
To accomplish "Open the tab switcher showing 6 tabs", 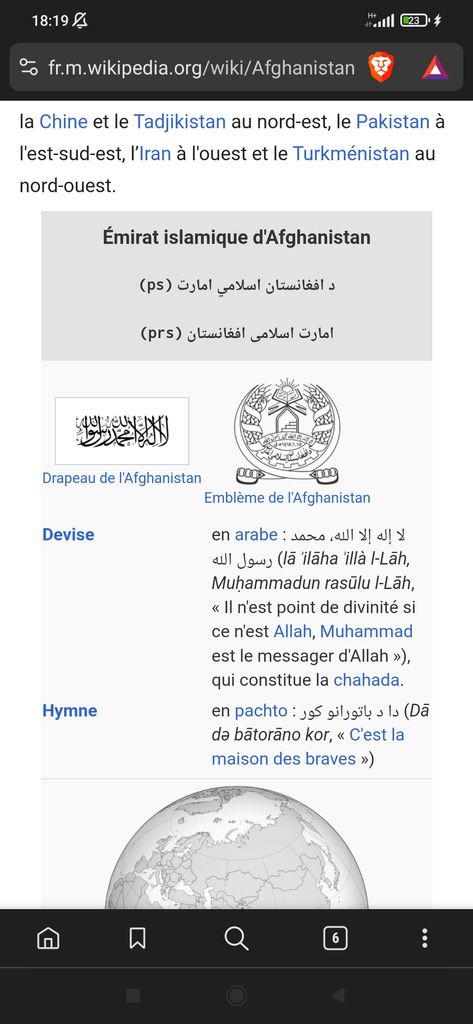I will (335, 938).
